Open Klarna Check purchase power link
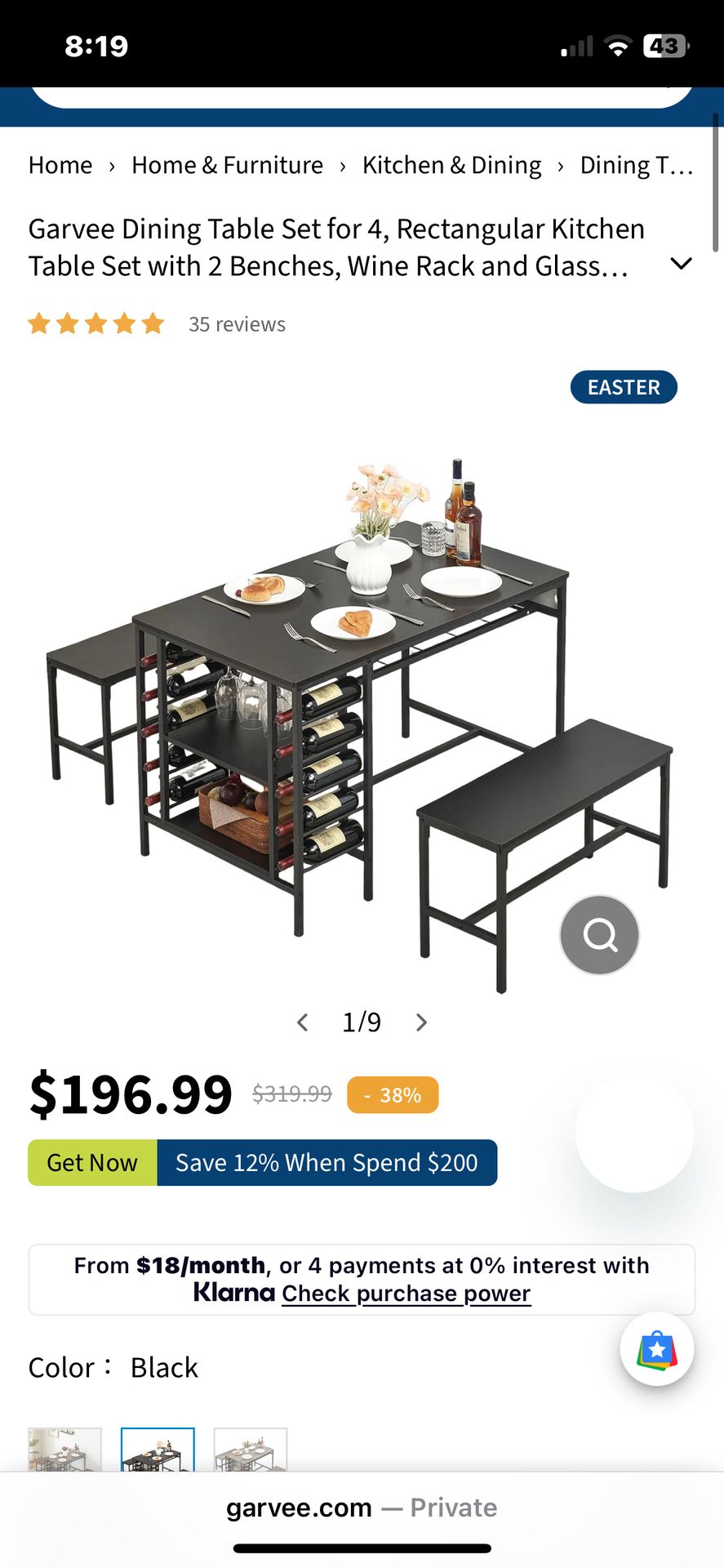This screenshot has width=724, height=1568. pyautogui.click(x=406, y=1294)
